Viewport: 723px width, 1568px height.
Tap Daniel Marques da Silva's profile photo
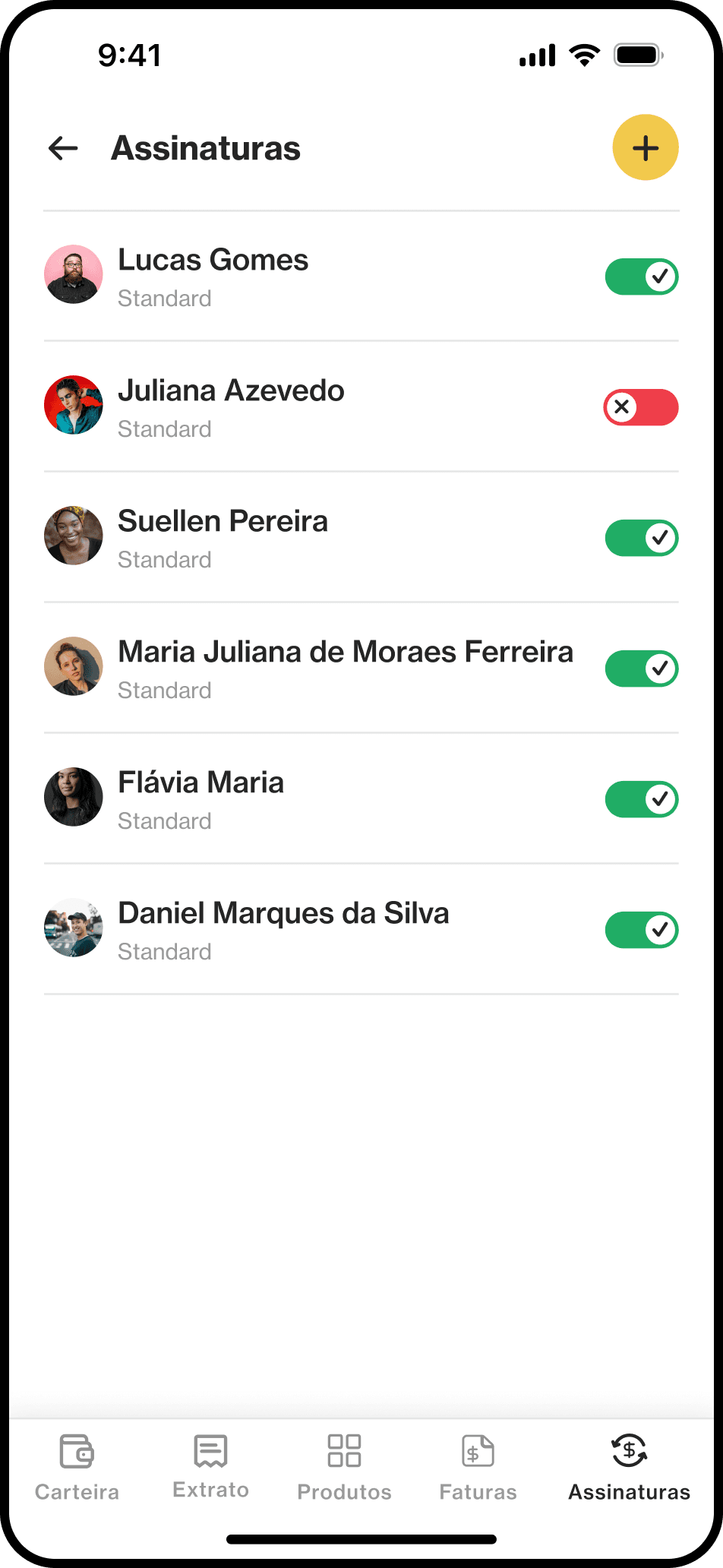74,928
